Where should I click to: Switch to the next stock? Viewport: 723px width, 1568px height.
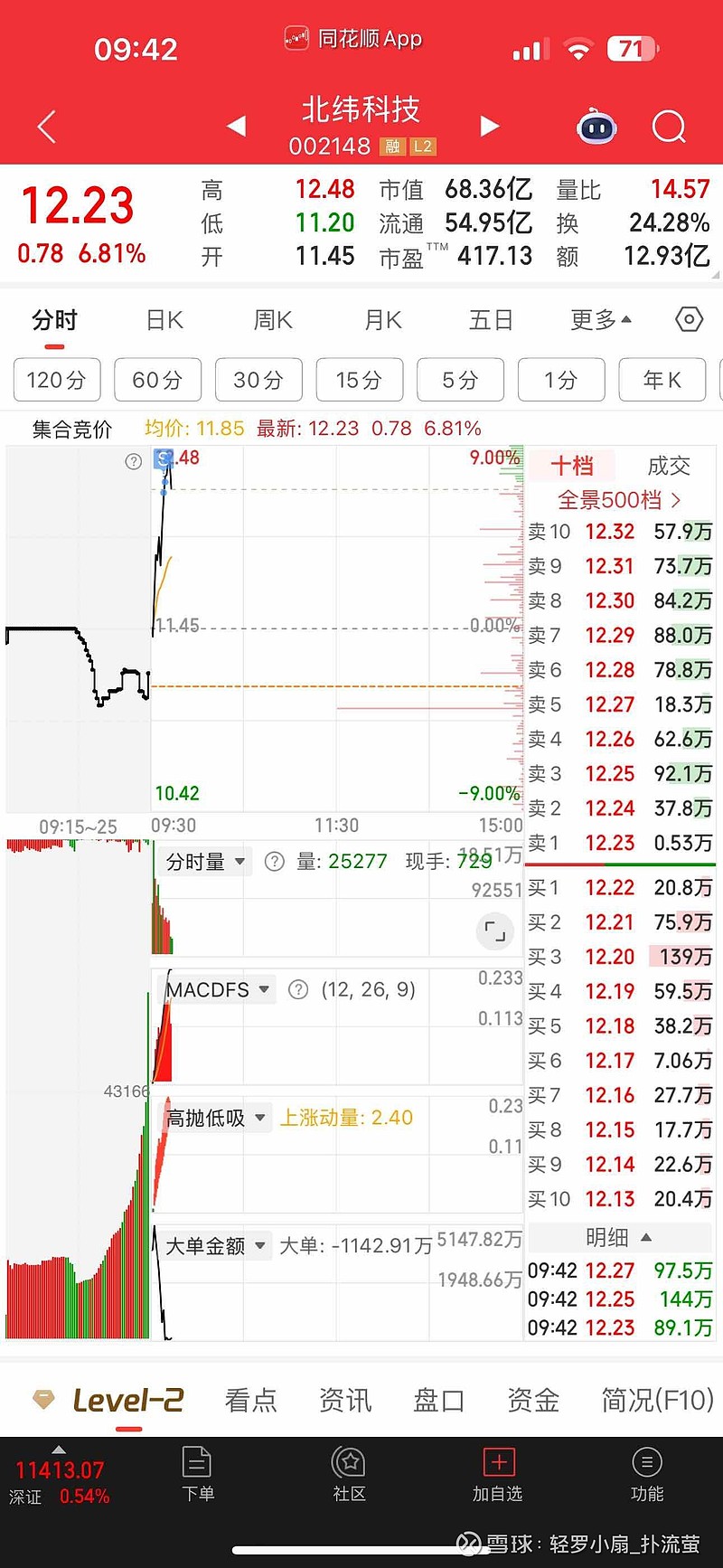(x=489, y=126)
